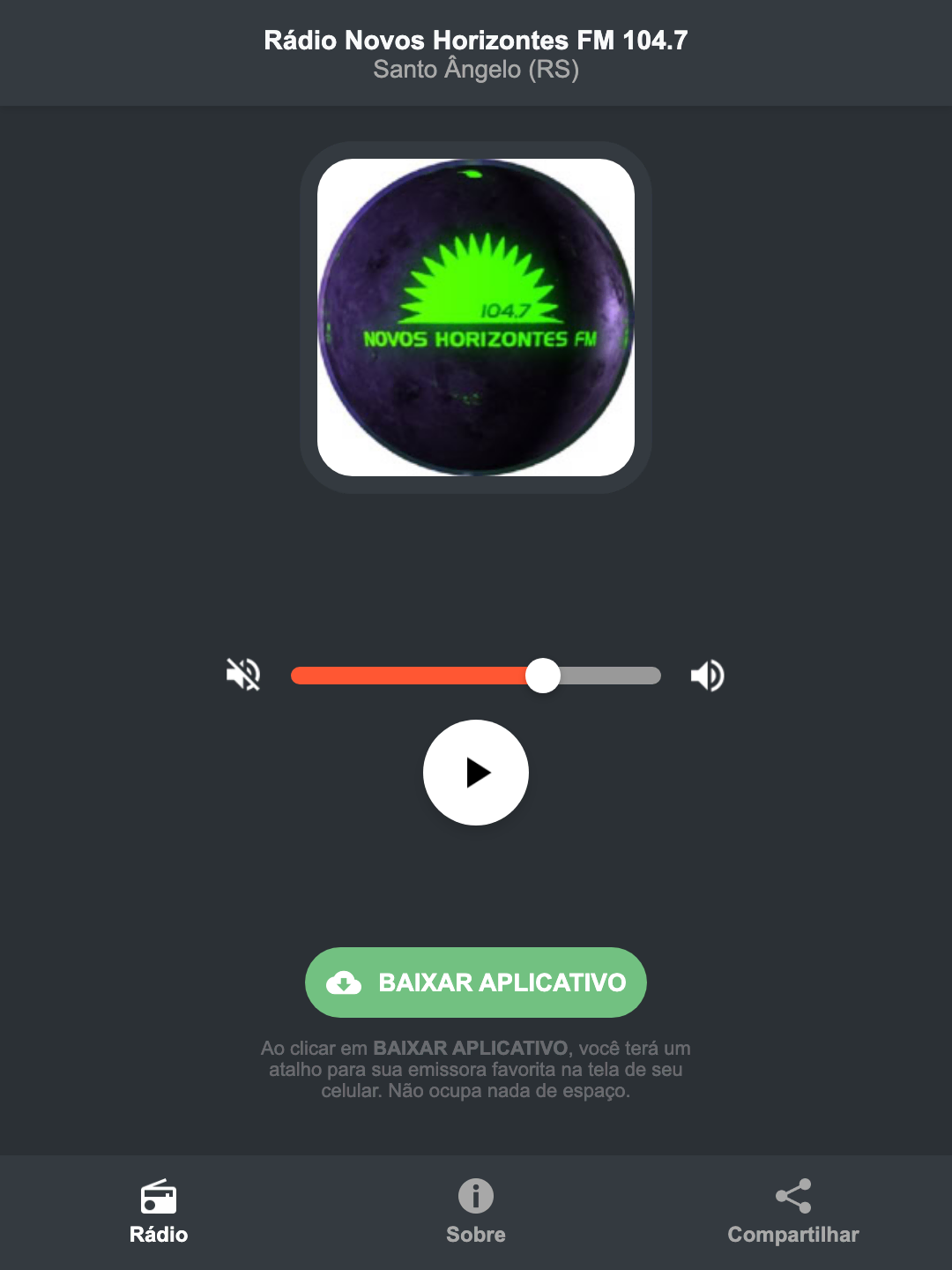Image resolution: width=952 pixels, height=1270 pixels.
Task: Switch to the Sobre tab
Action: [475, 1235]
